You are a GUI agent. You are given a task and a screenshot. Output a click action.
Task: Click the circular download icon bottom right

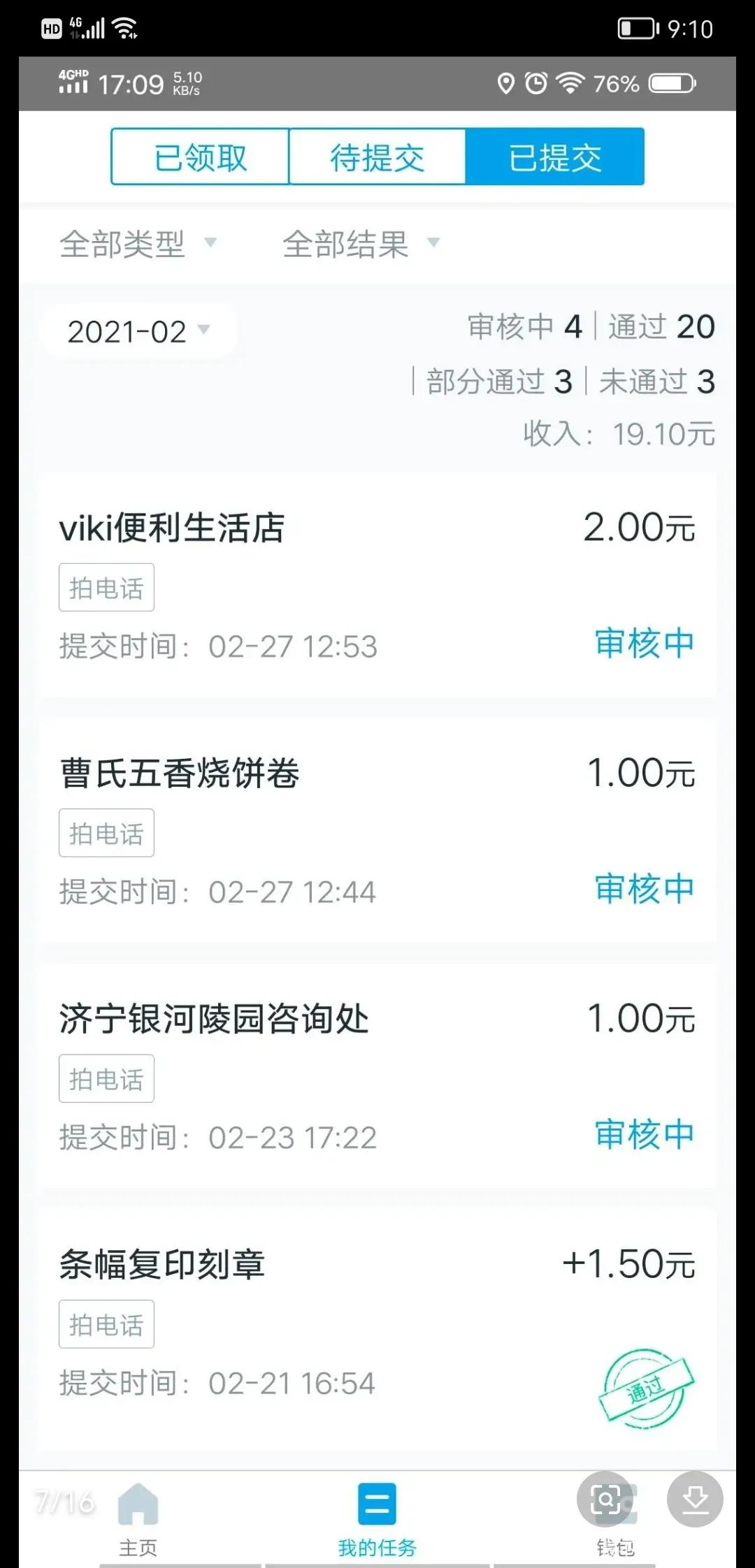coord(696,1495)
